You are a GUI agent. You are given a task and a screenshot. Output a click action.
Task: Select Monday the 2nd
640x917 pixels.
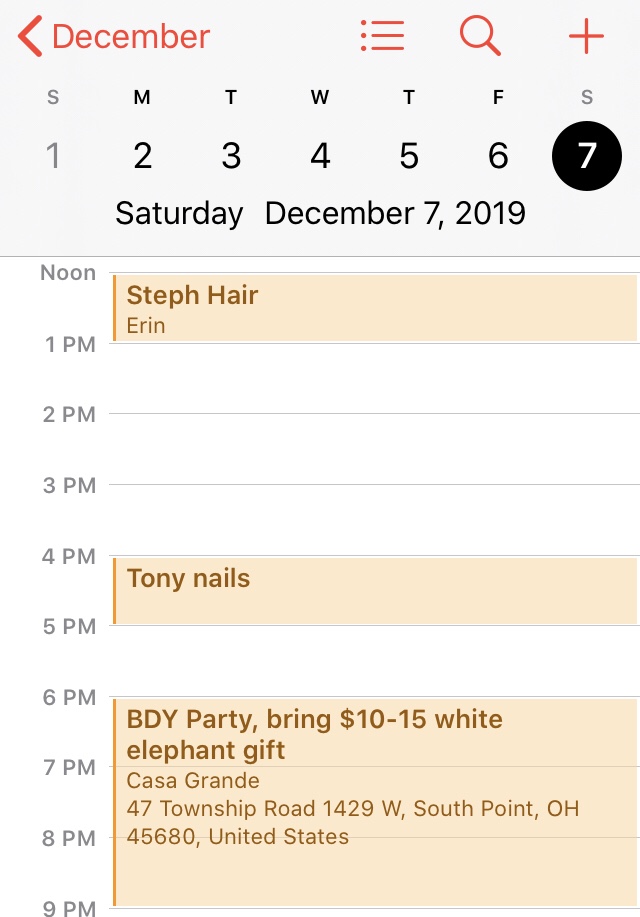(x=142, y=156)
